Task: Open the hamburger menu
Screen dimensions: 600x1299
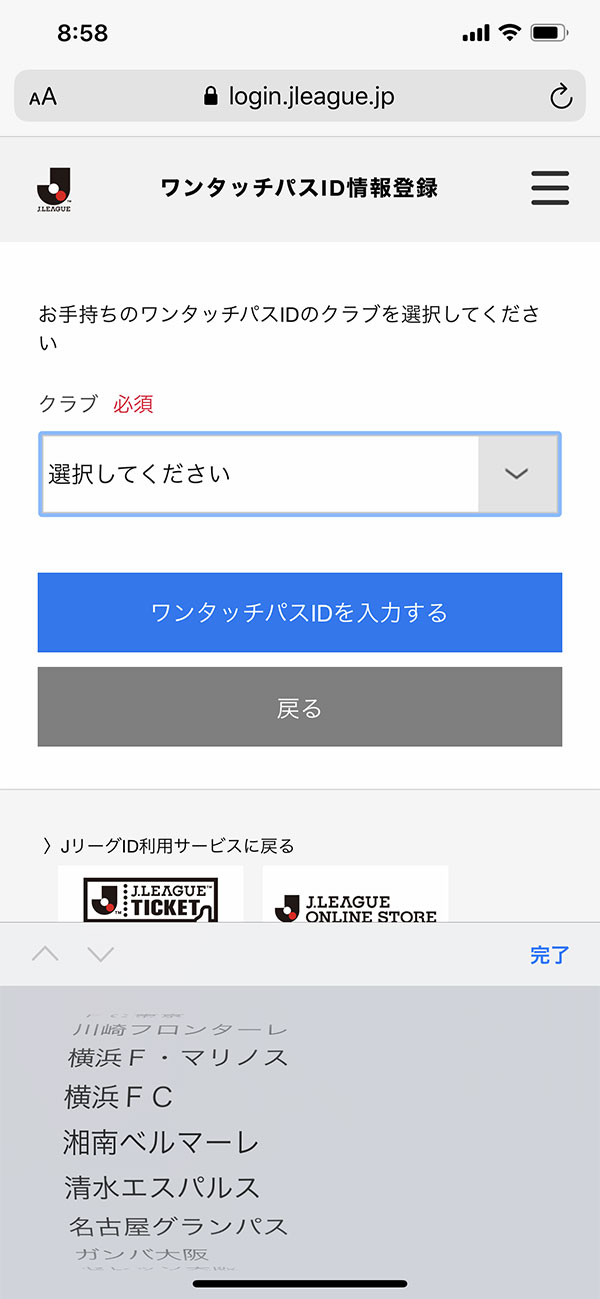Action: click(550, 188)
